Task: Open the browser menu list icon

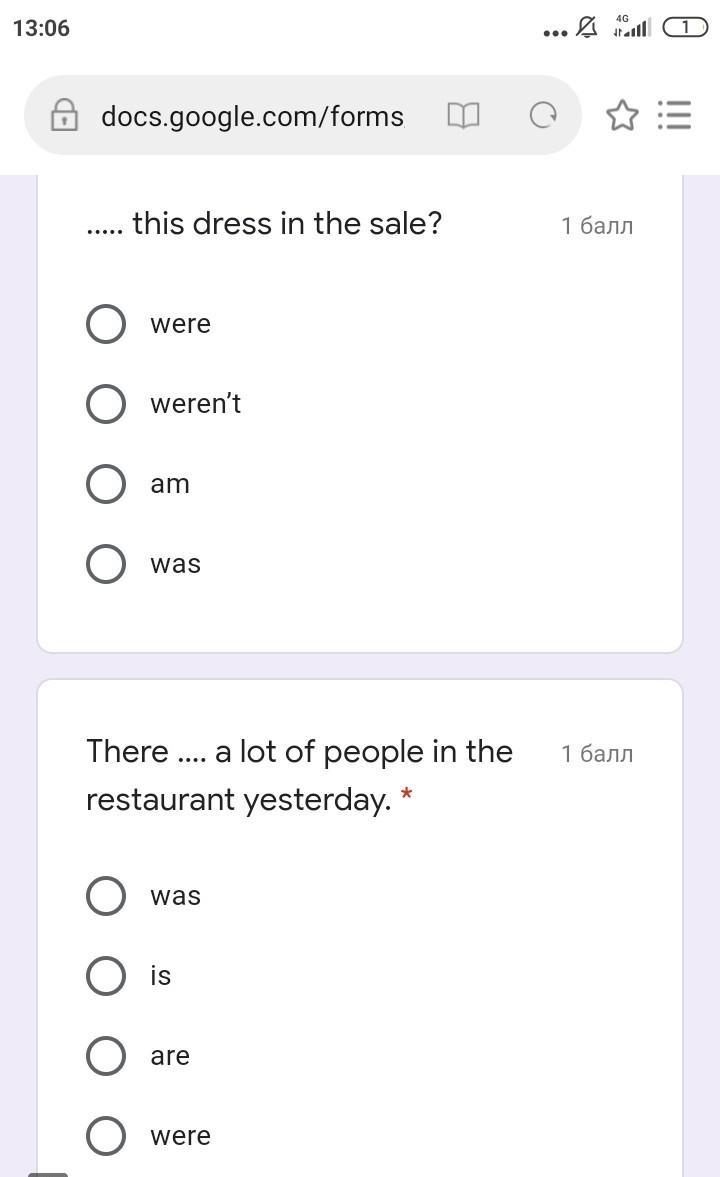Action: 675,116
